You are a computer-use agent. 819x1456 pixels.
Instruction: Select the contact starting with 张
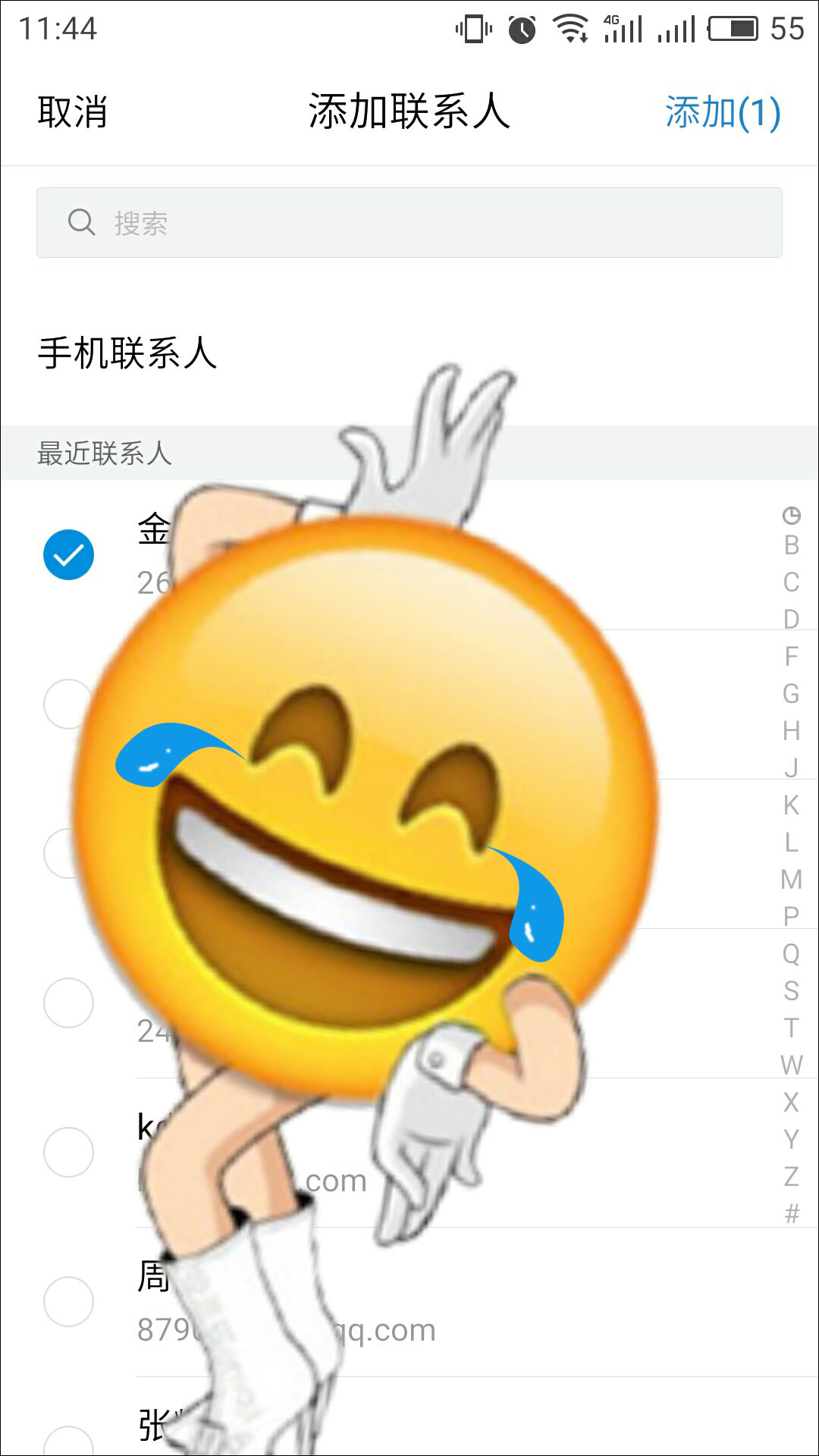coord(68,1437)
